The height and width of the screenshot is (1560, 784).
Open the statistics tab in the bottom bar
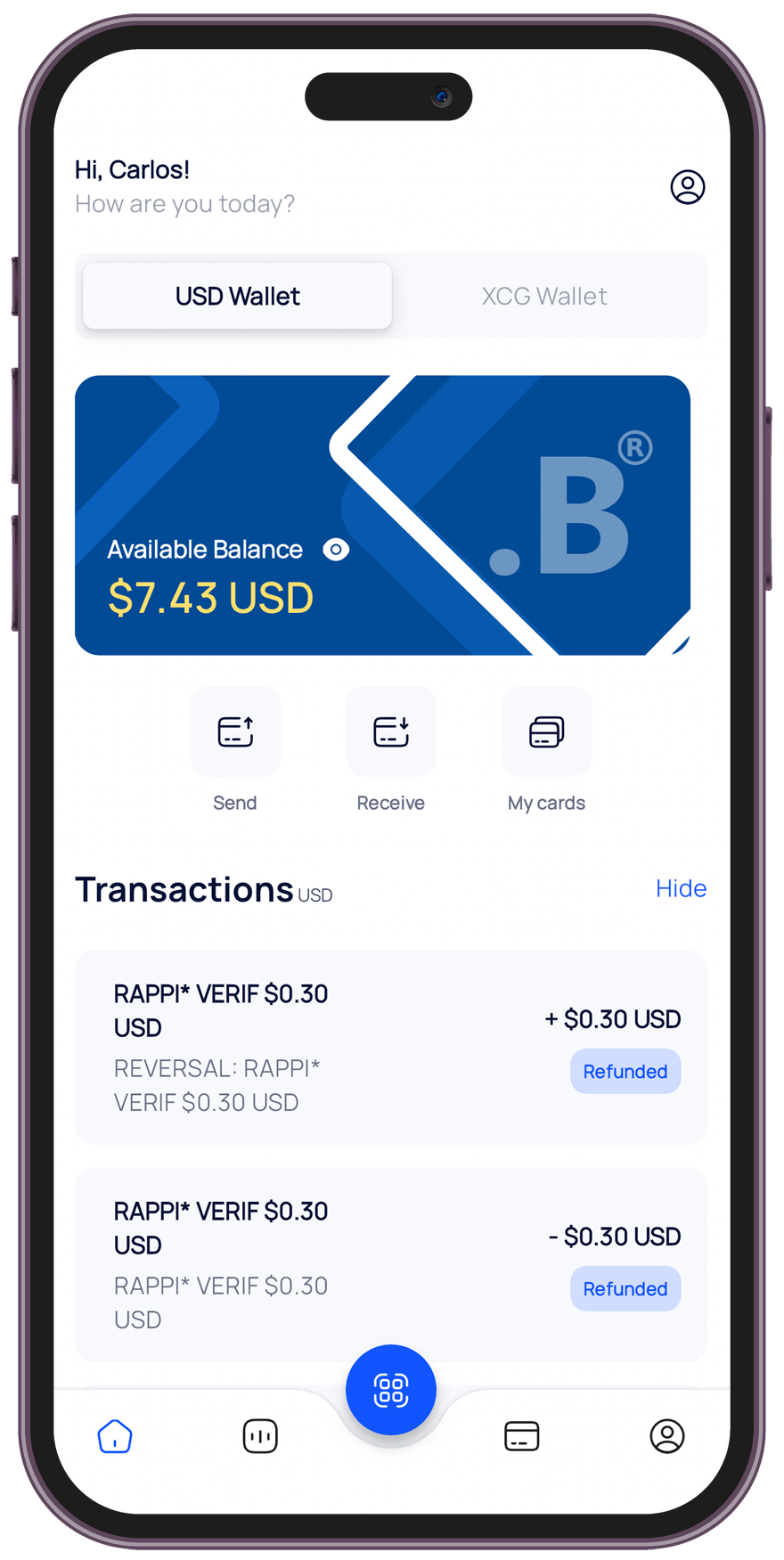[260, 1436]
